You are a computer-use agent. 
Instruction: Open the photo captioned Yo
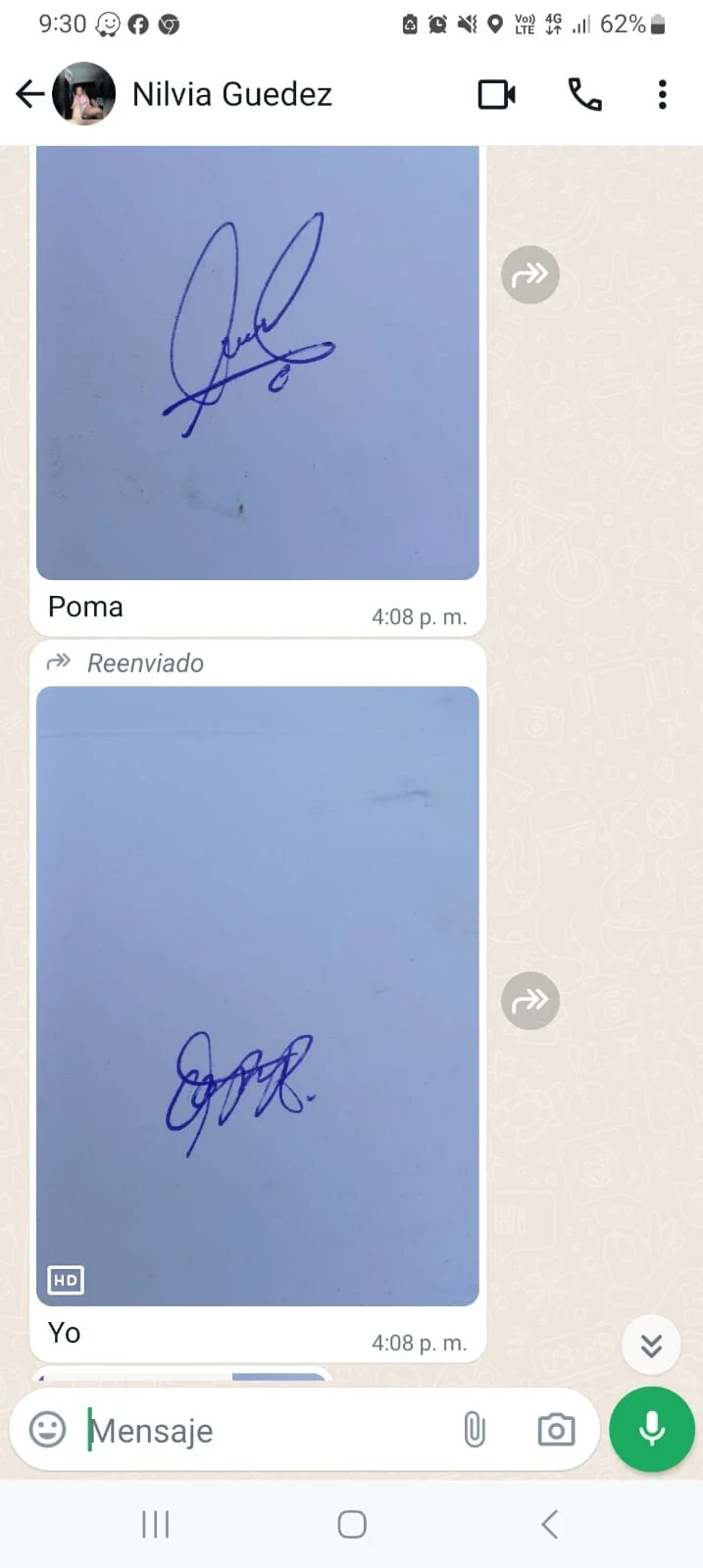[258, 995]
